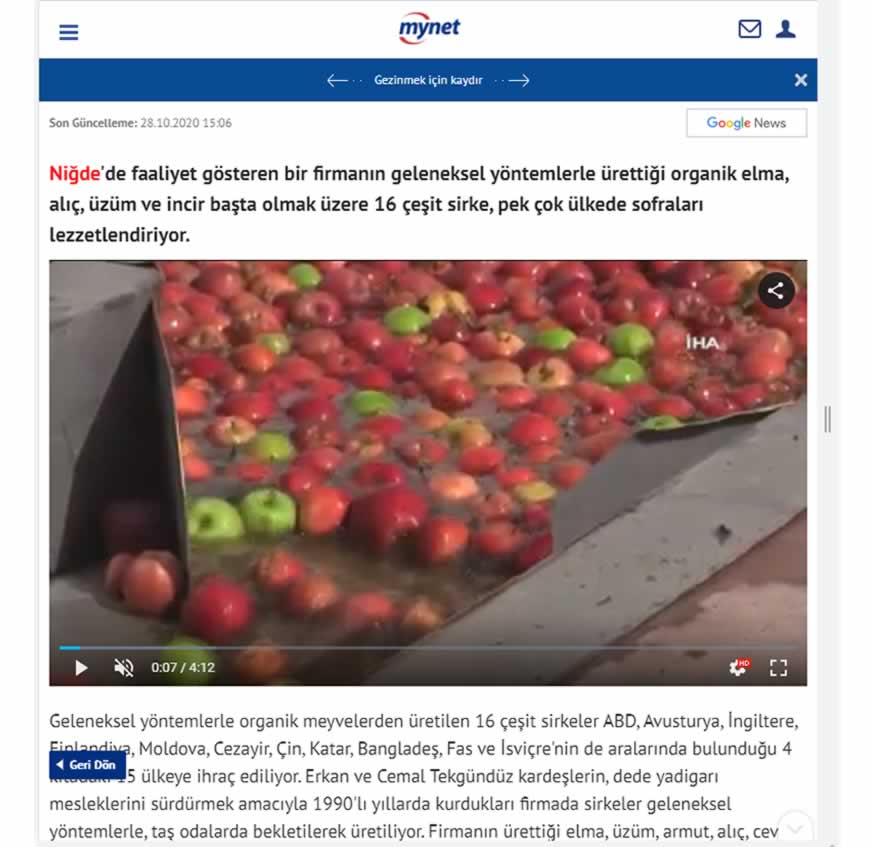Play the video
This screenshot has width=872, height=847.
81,667
